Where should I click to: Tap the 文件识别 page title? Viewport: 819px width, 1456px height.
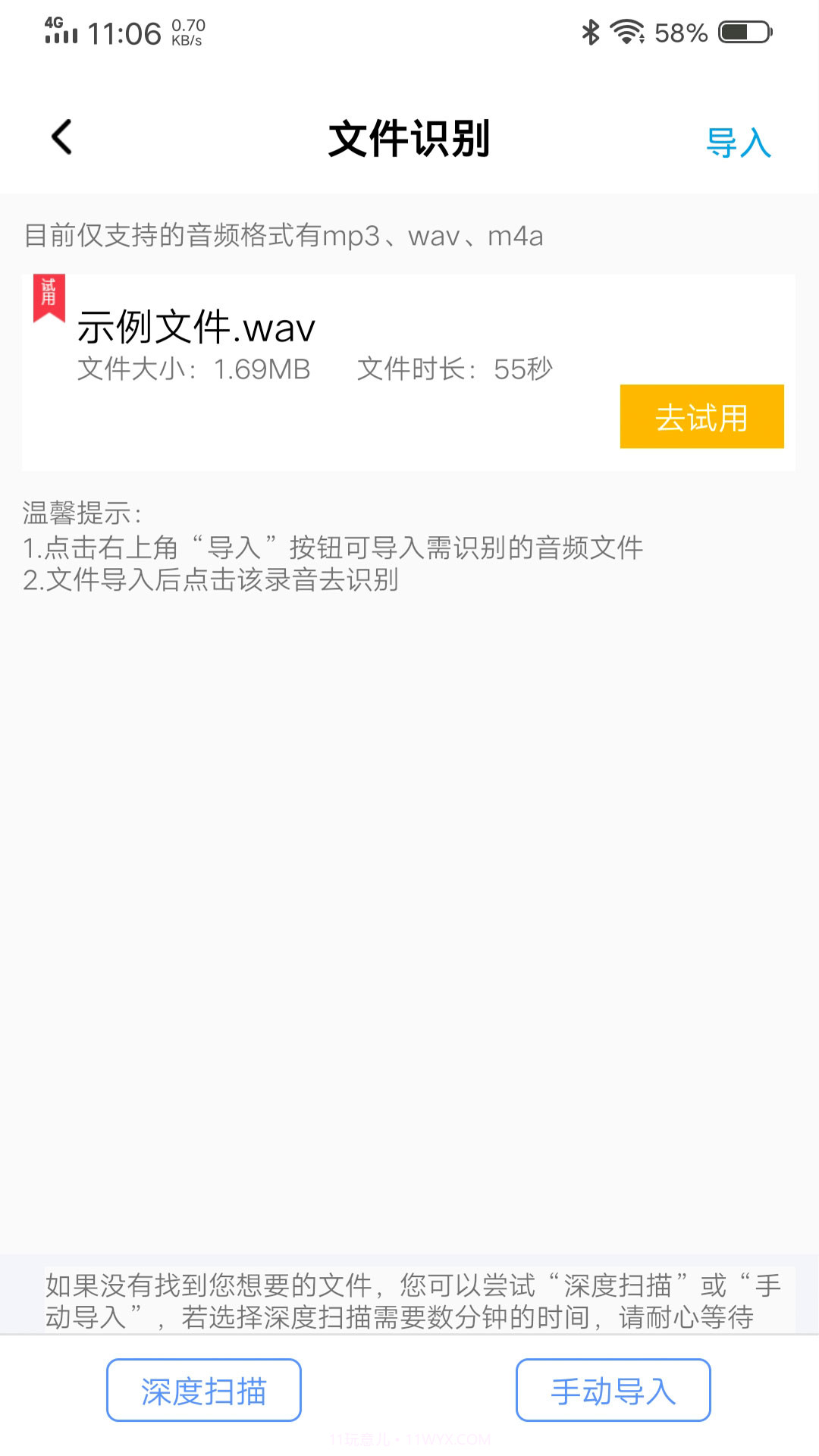[x=409, y=139]
